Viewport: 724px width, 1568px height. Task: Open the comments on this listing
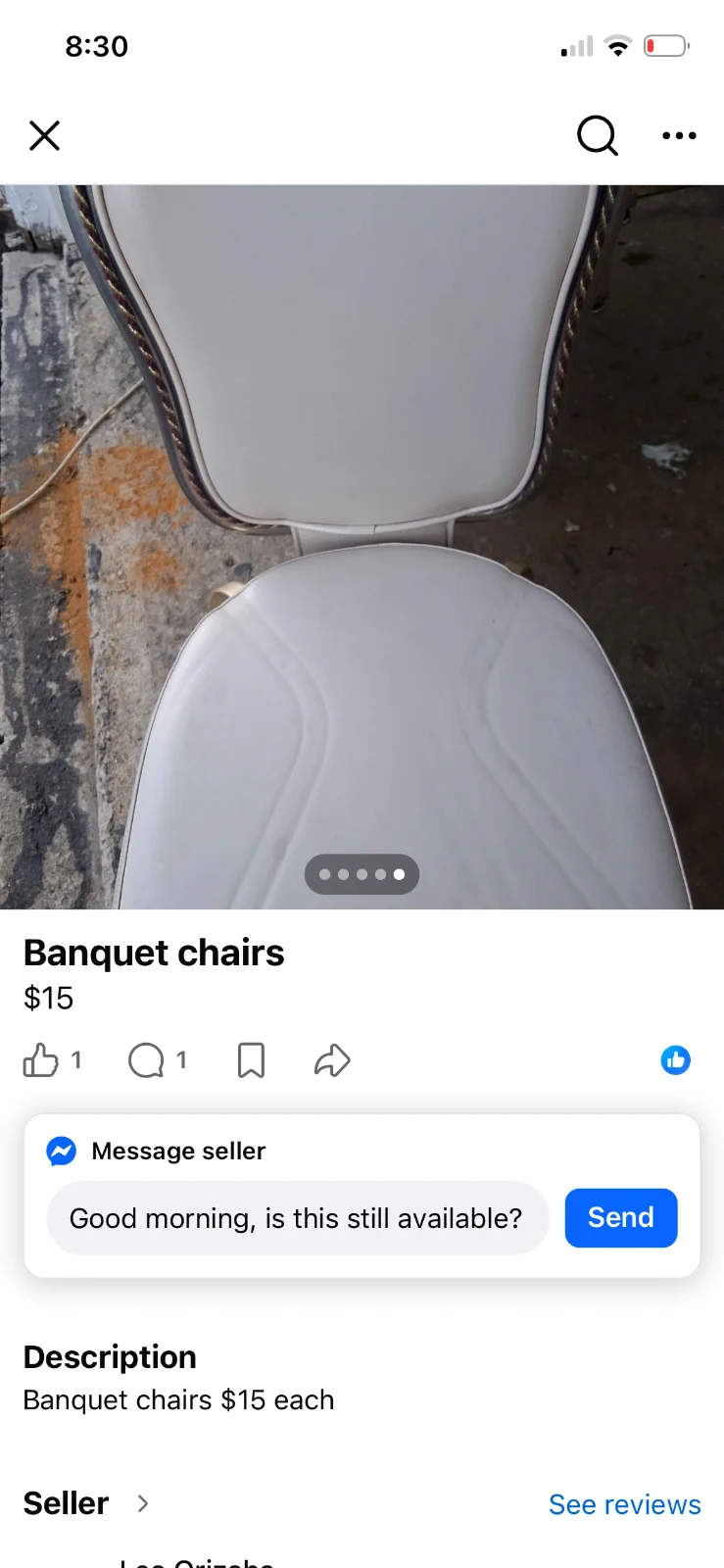coord(146,1060)
